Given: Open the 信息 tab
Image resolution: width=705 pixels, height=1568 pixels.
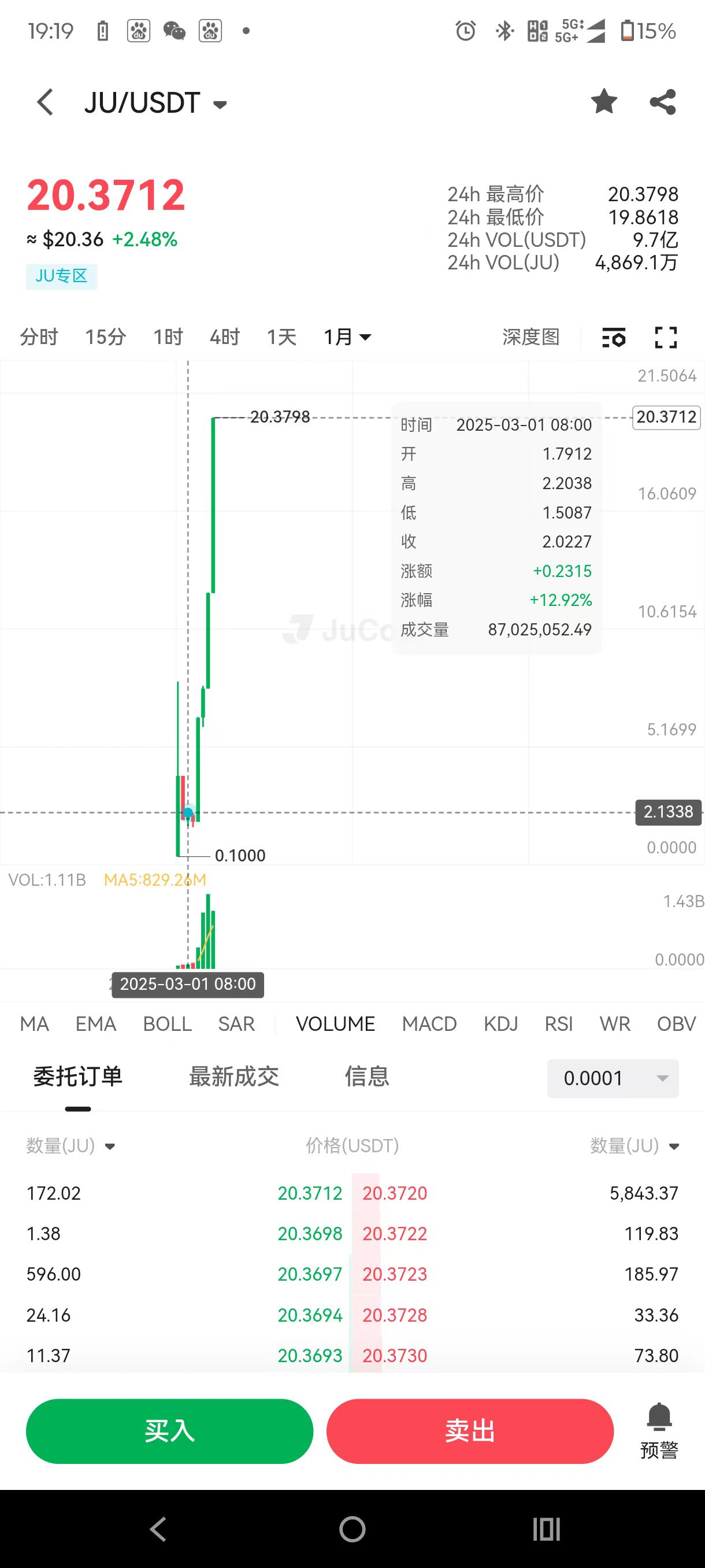Looking at the screenshot, I should point(366,1077).
